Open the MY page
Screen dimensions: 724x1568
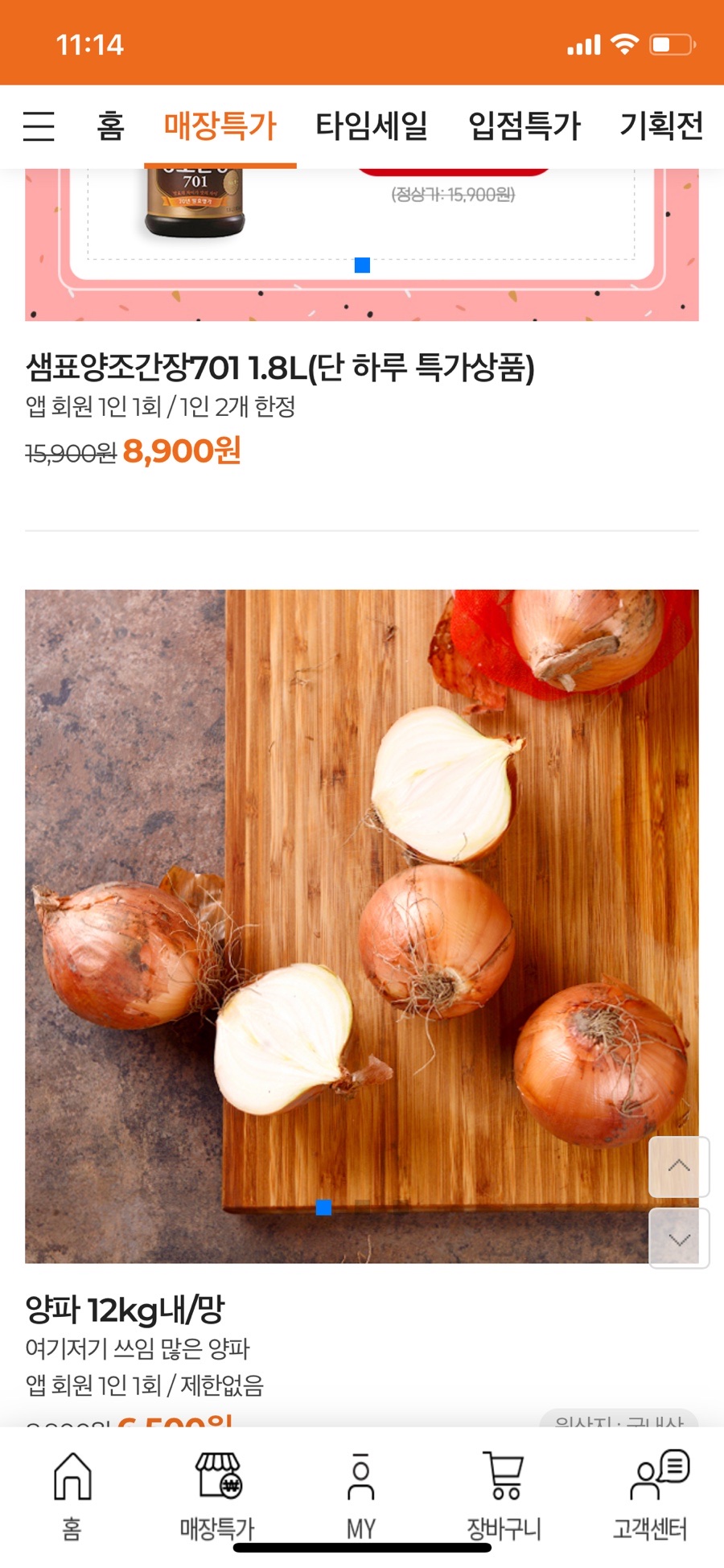360,1495
